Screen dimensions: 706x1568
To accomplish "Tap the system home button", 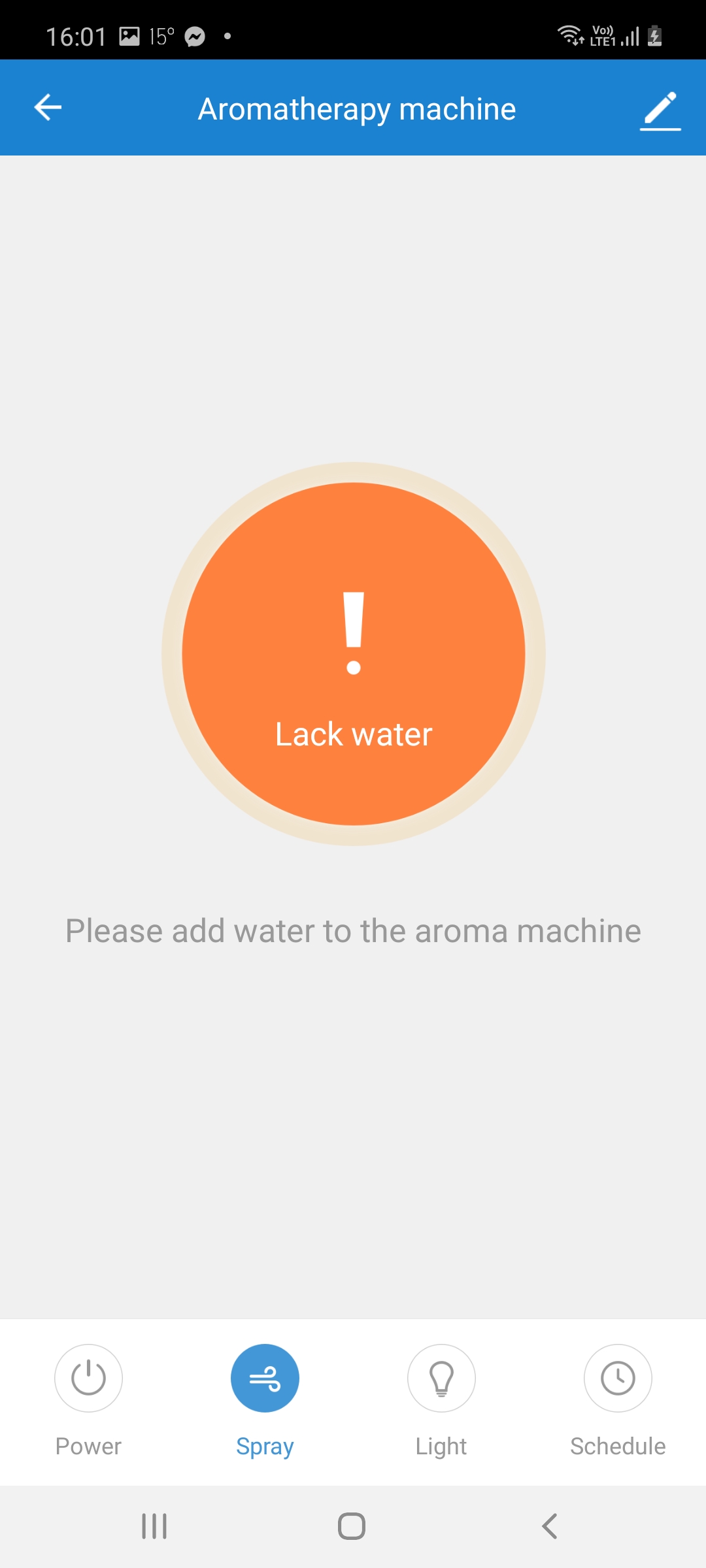I will tap(352, 1526).
